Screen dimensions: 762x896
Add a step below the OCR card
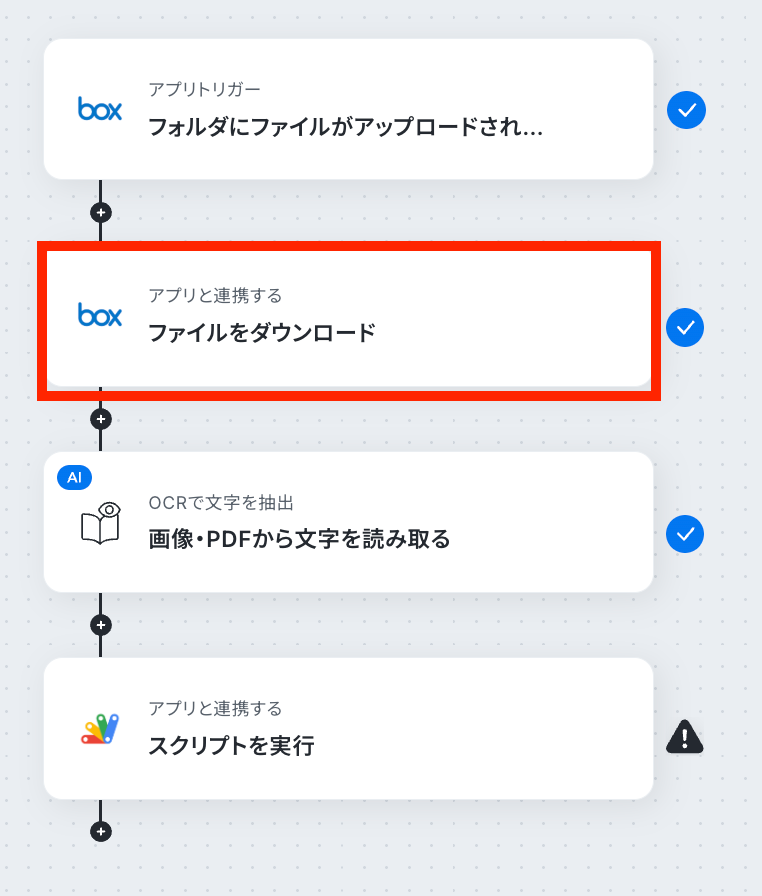click(100, 625)
